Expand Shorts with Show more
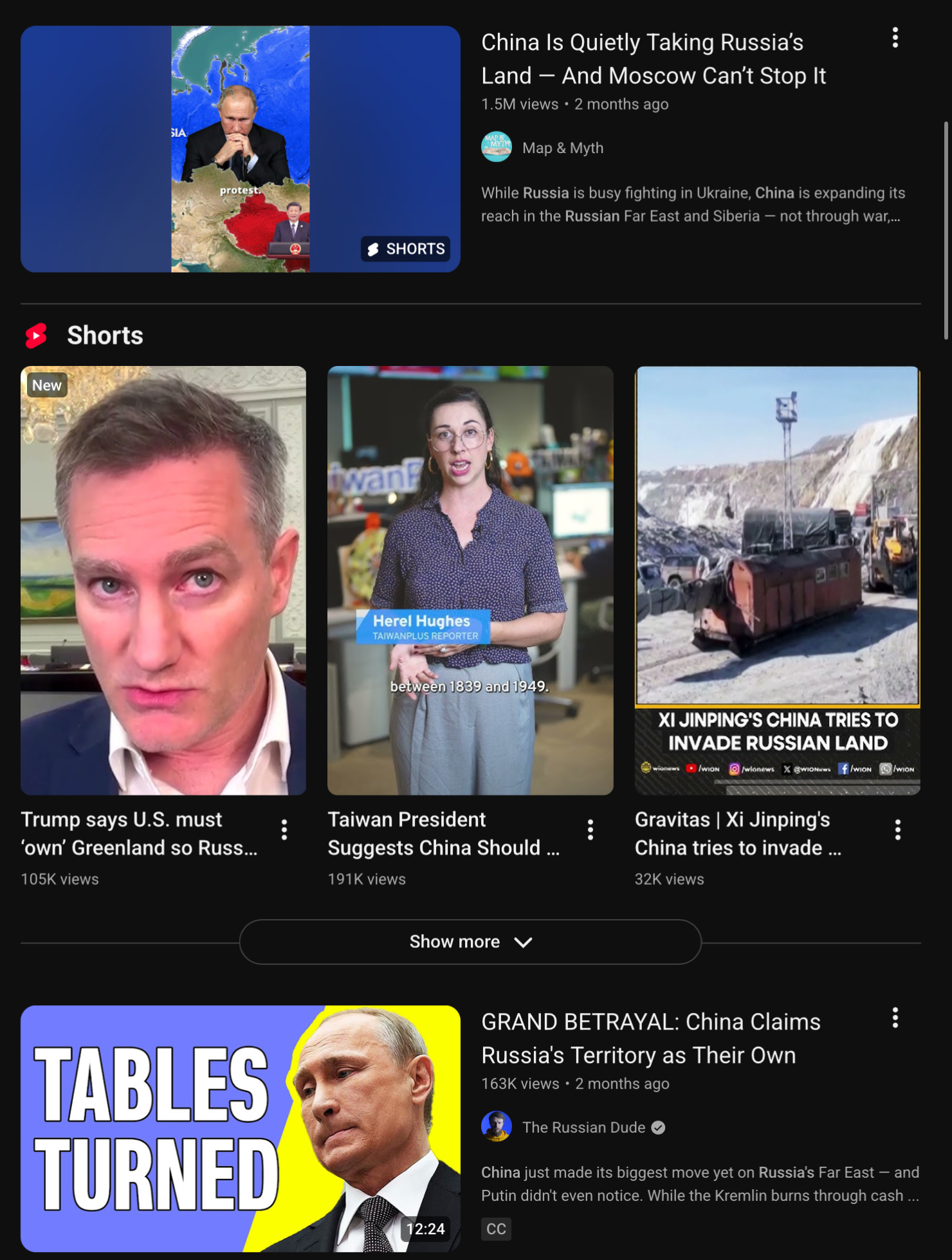Image resolution: width=952 pixels, height=1260 pixels. coord(470,942)
